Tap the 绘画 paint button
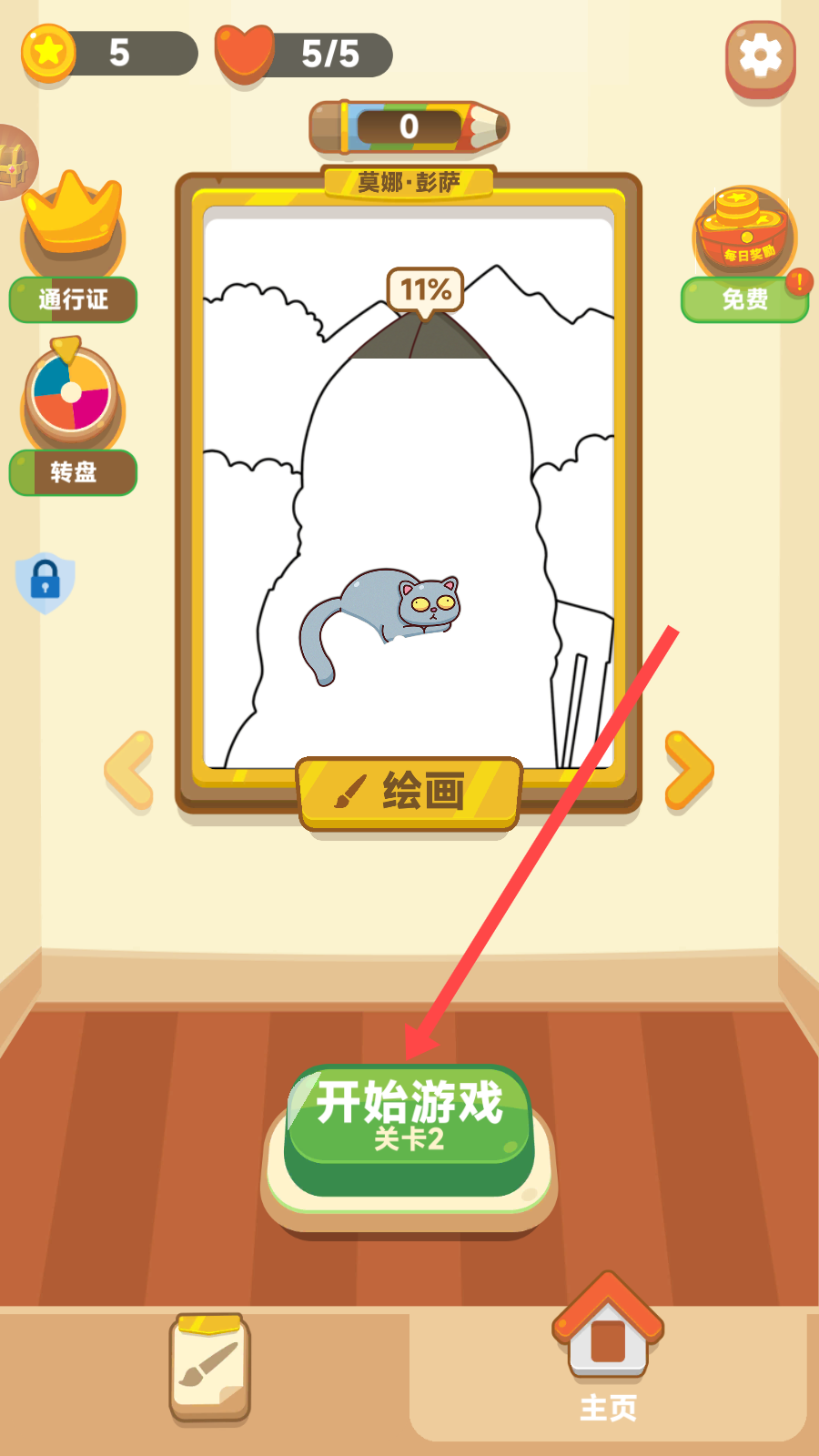Viewport: 819px width, 1456px height. point(409,792)
